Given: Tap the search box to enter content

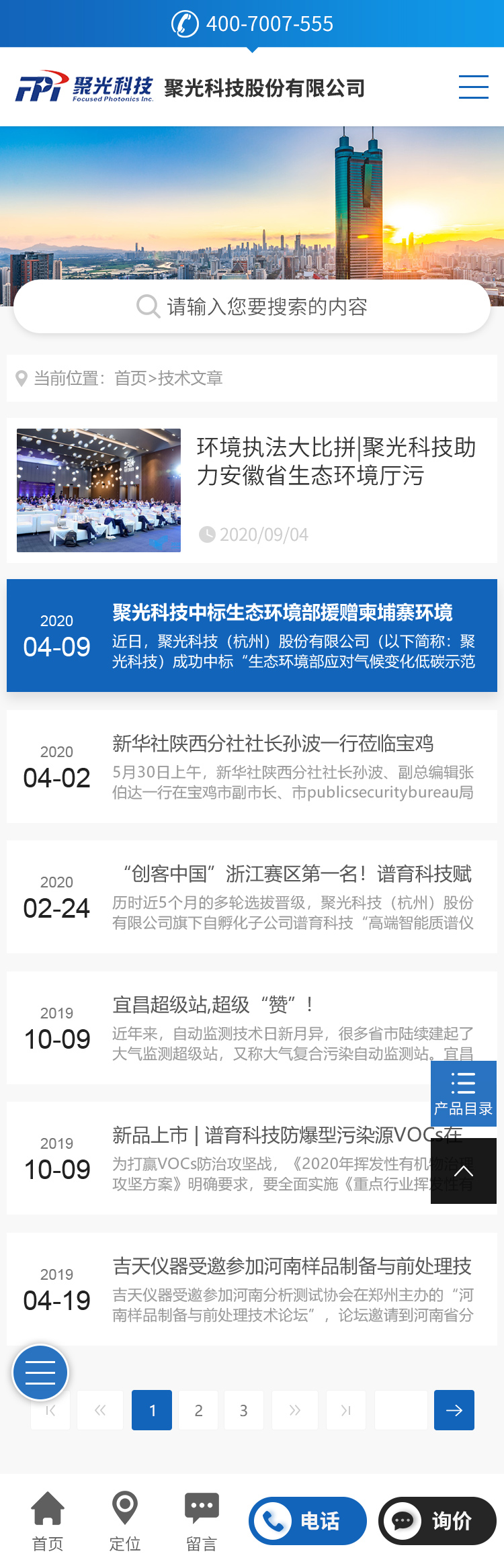Looking at the screenshot, I should (x=252, y=307).
